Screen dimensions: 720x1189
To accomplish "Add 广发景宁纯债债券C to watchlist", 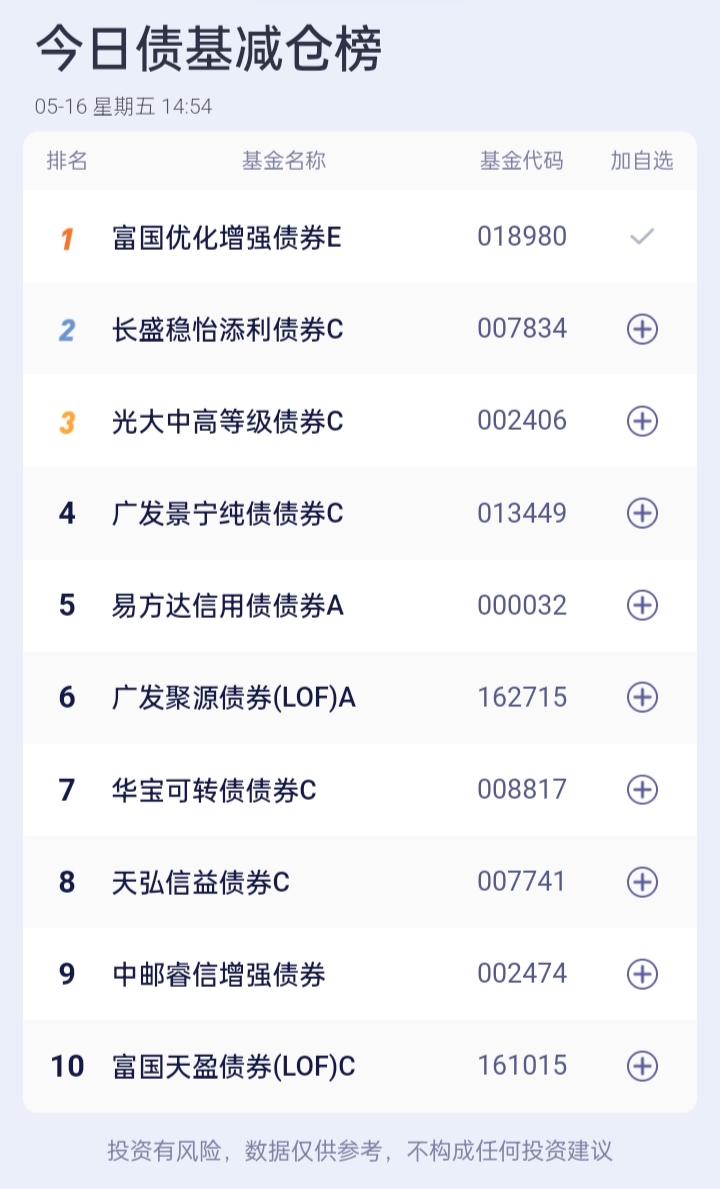I will [x=642, y=513].
